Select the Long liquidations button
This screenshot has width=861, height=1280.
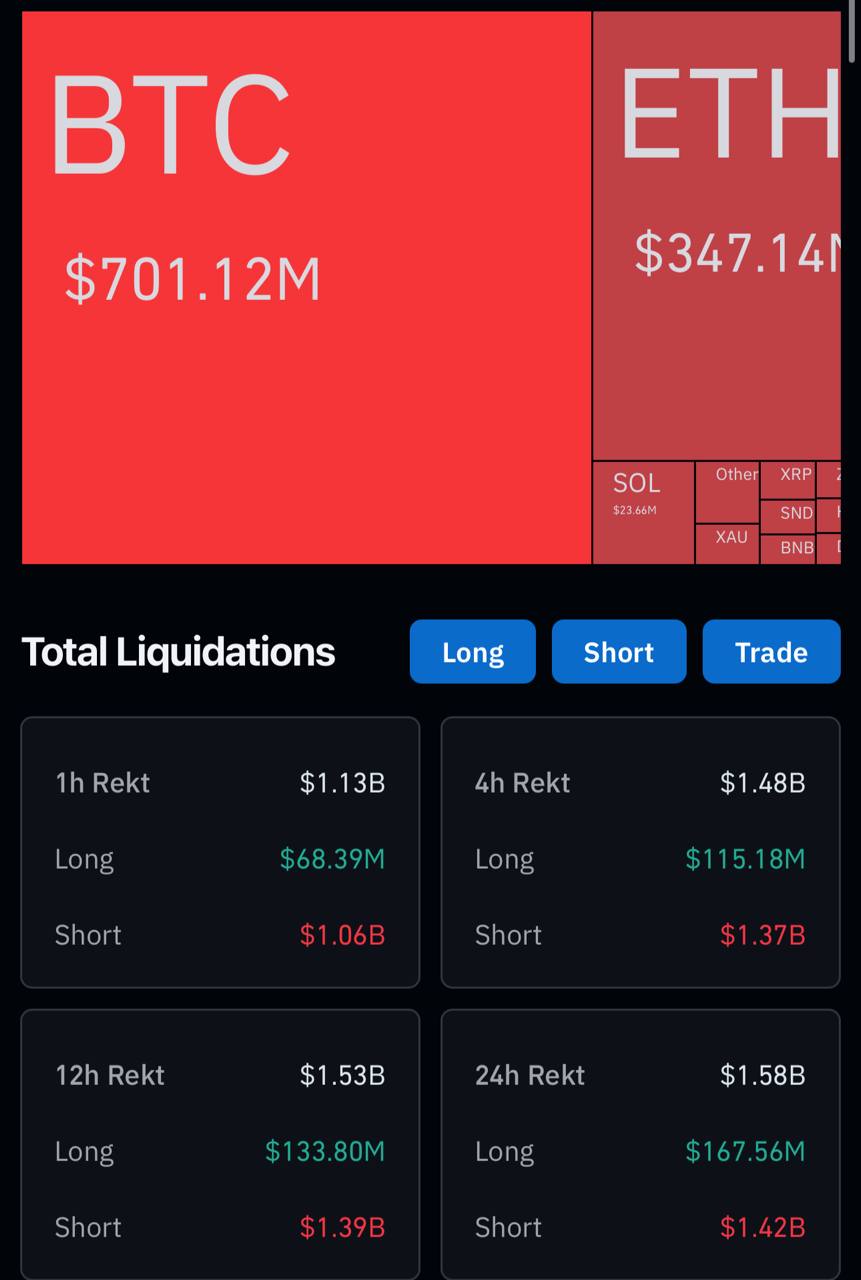click(472, 652)
